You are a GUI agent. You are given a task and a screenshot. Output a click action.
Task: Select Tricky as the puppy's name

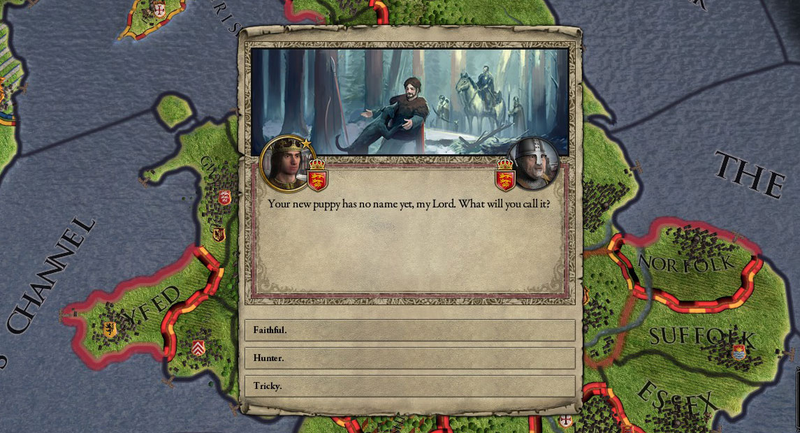(x=409, y=385)
